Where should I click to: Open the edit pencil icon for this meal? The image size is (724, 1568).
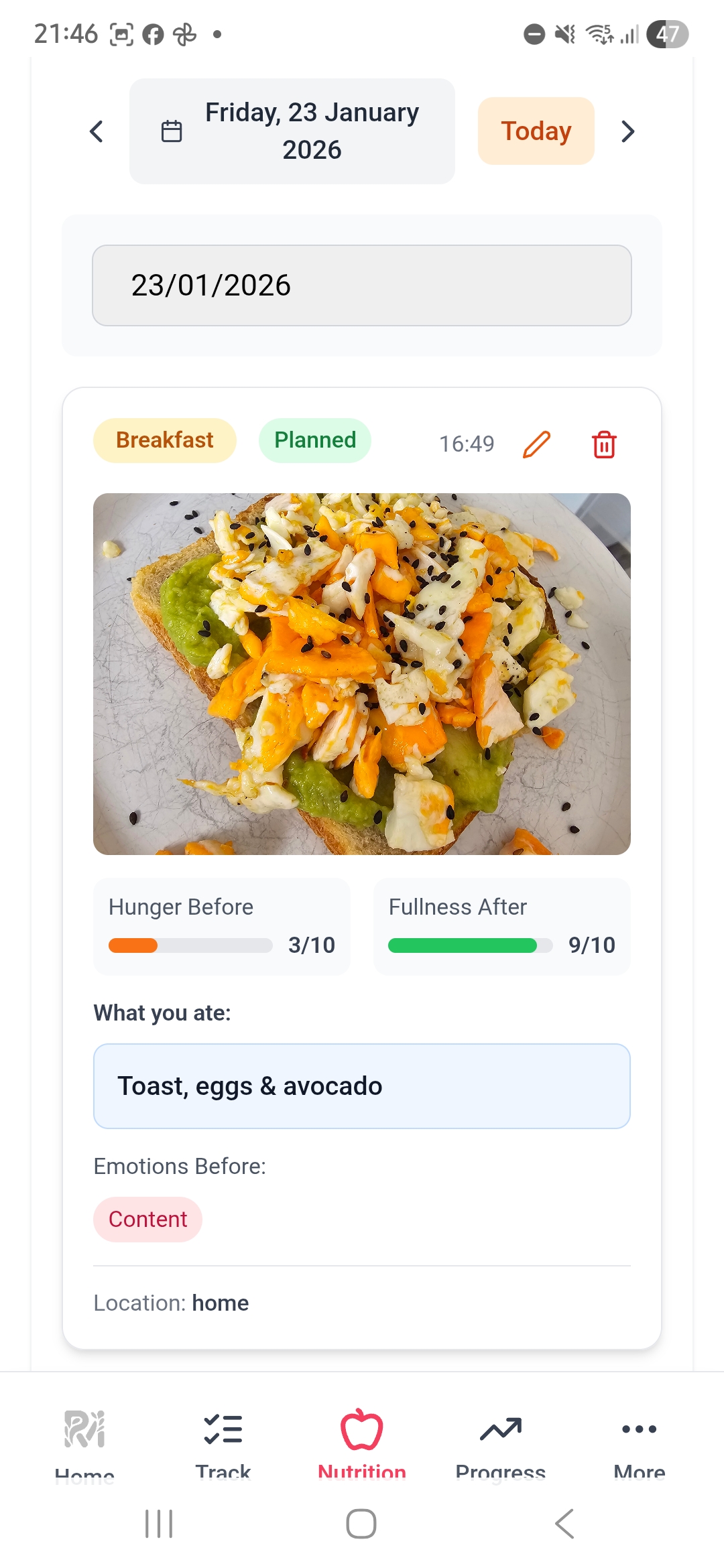pos(538,443)
